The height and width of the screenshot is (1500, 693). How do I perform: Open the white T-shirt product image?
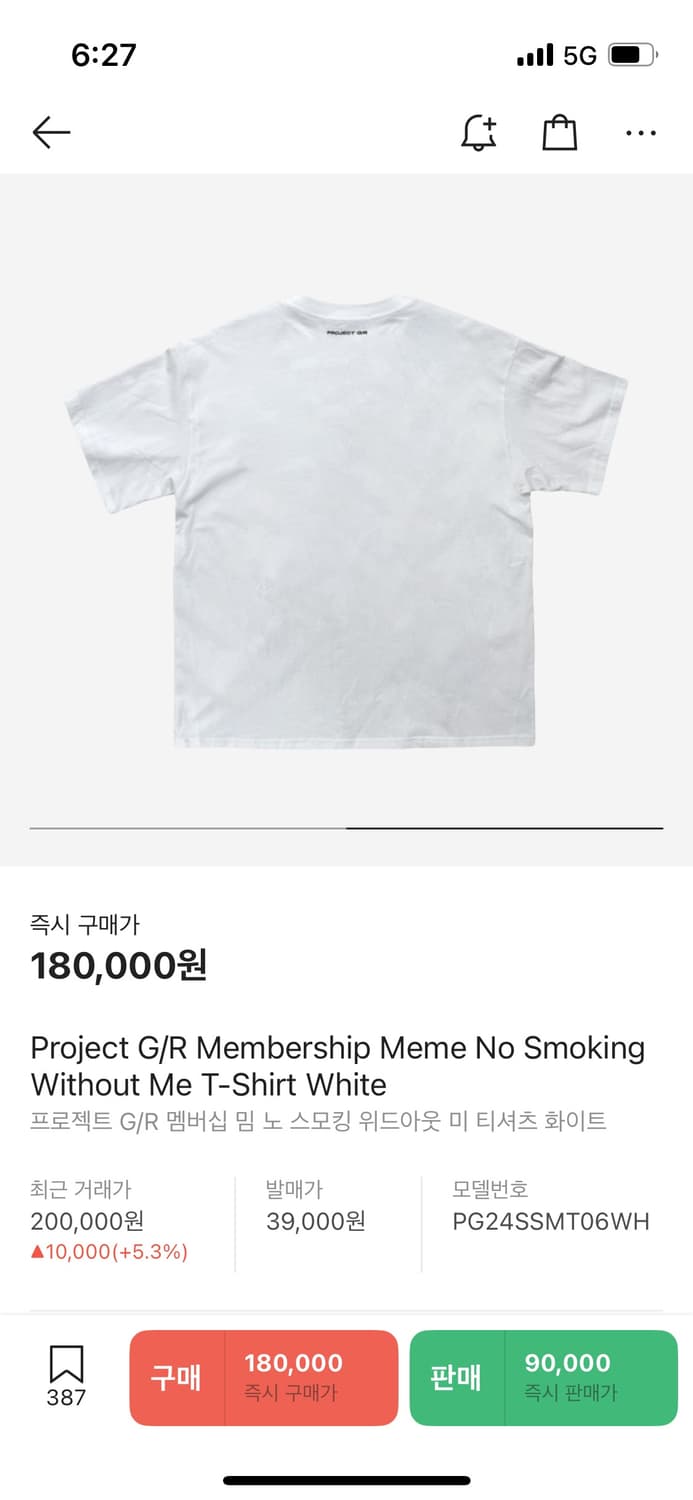[346, 520]
